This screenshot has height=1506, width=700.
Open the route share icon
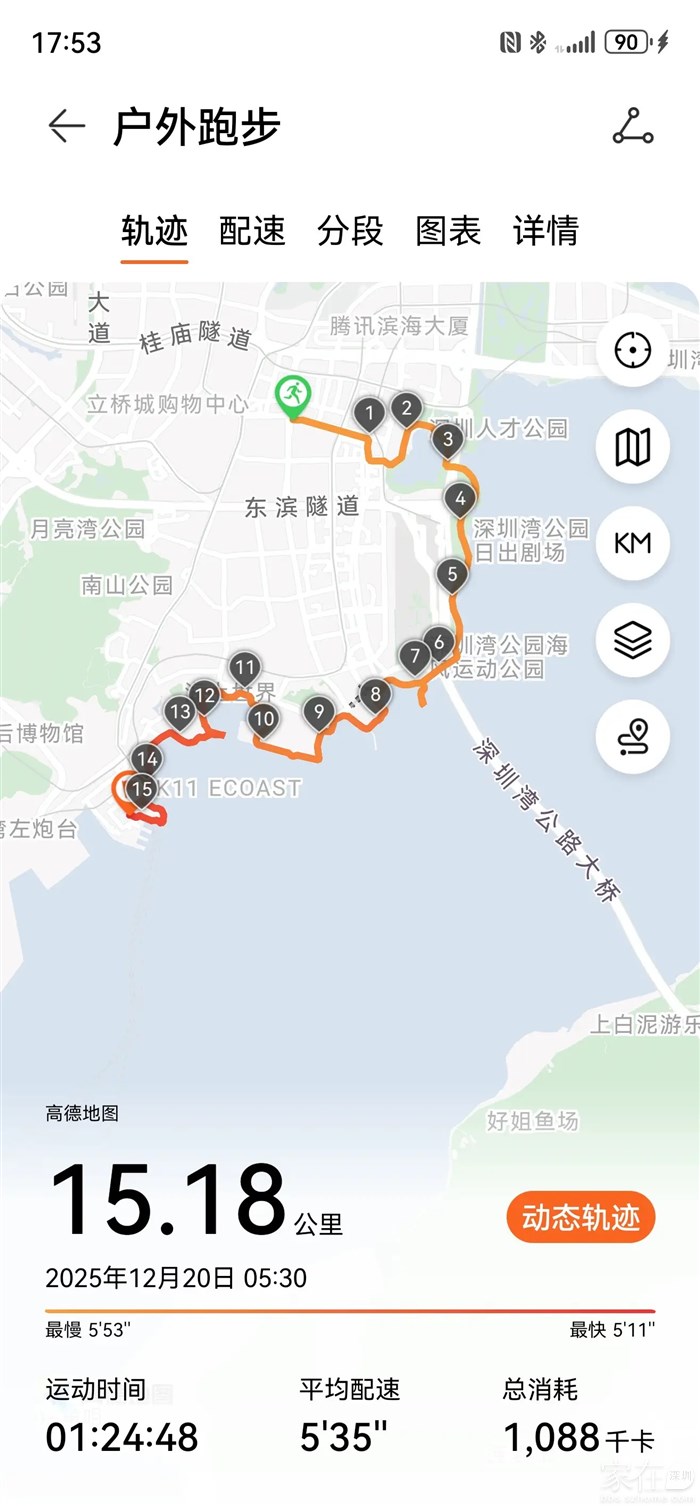632,127
